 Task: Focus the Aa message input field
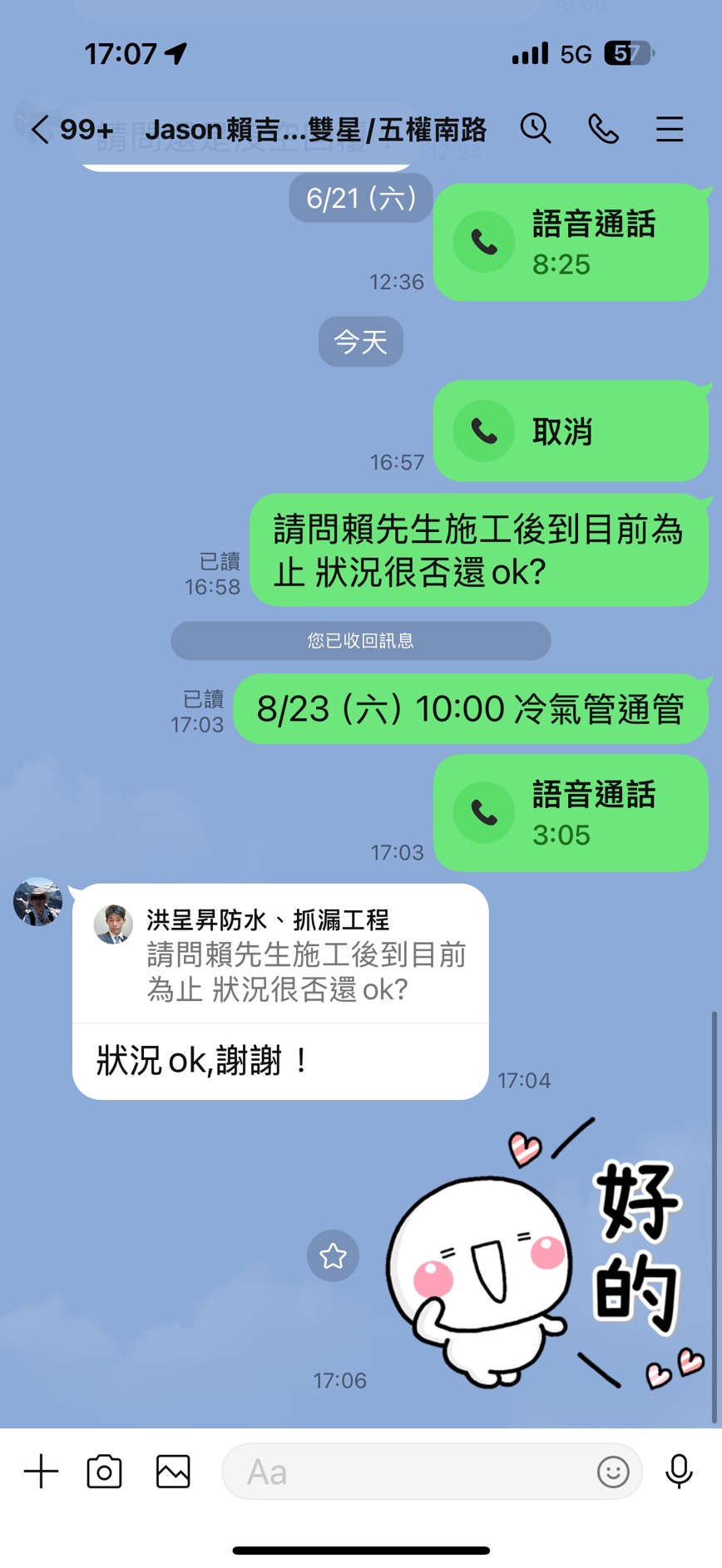pyautogui.click(x=408, y=1472)
